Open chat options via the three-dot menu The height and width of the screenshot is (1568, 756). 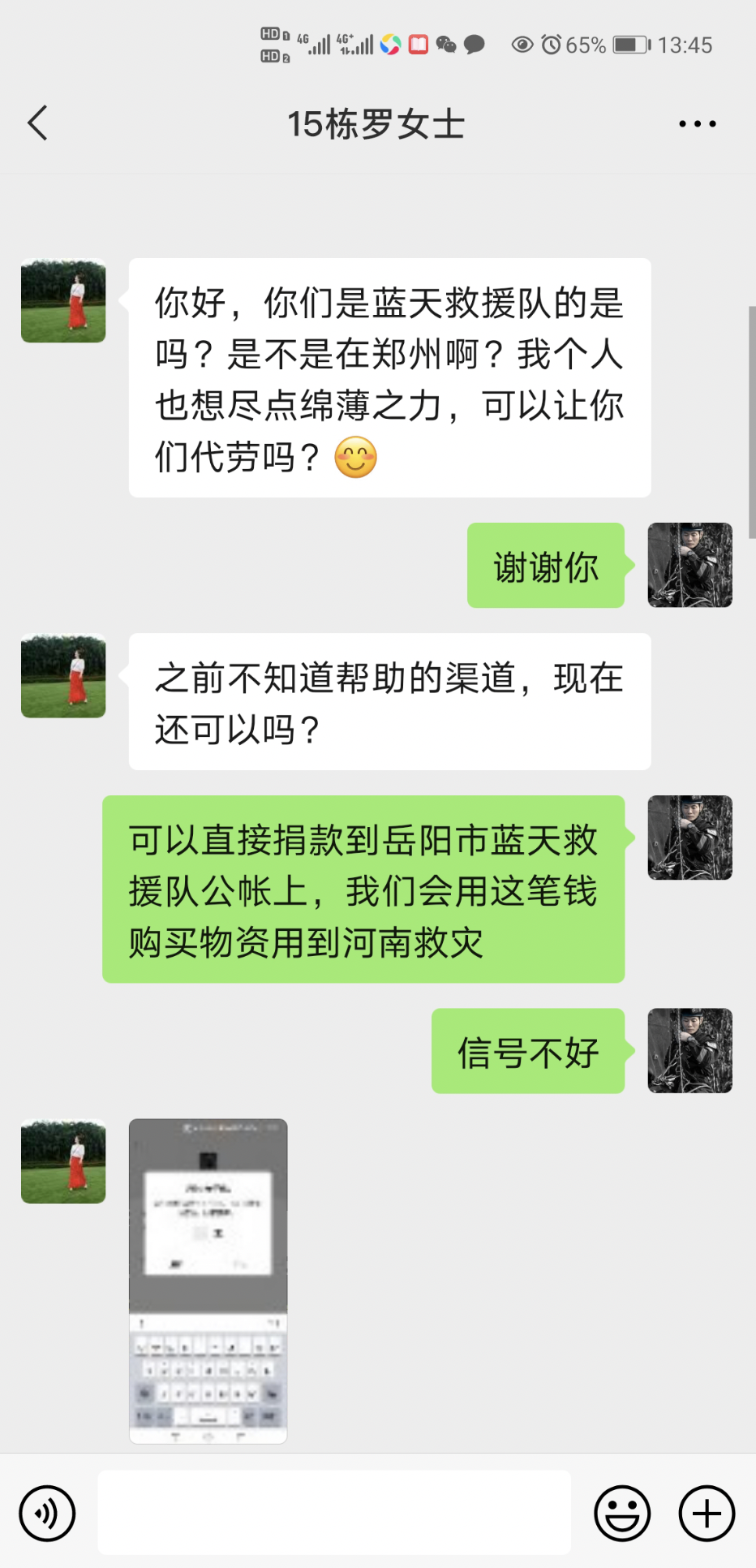[697, 123]
